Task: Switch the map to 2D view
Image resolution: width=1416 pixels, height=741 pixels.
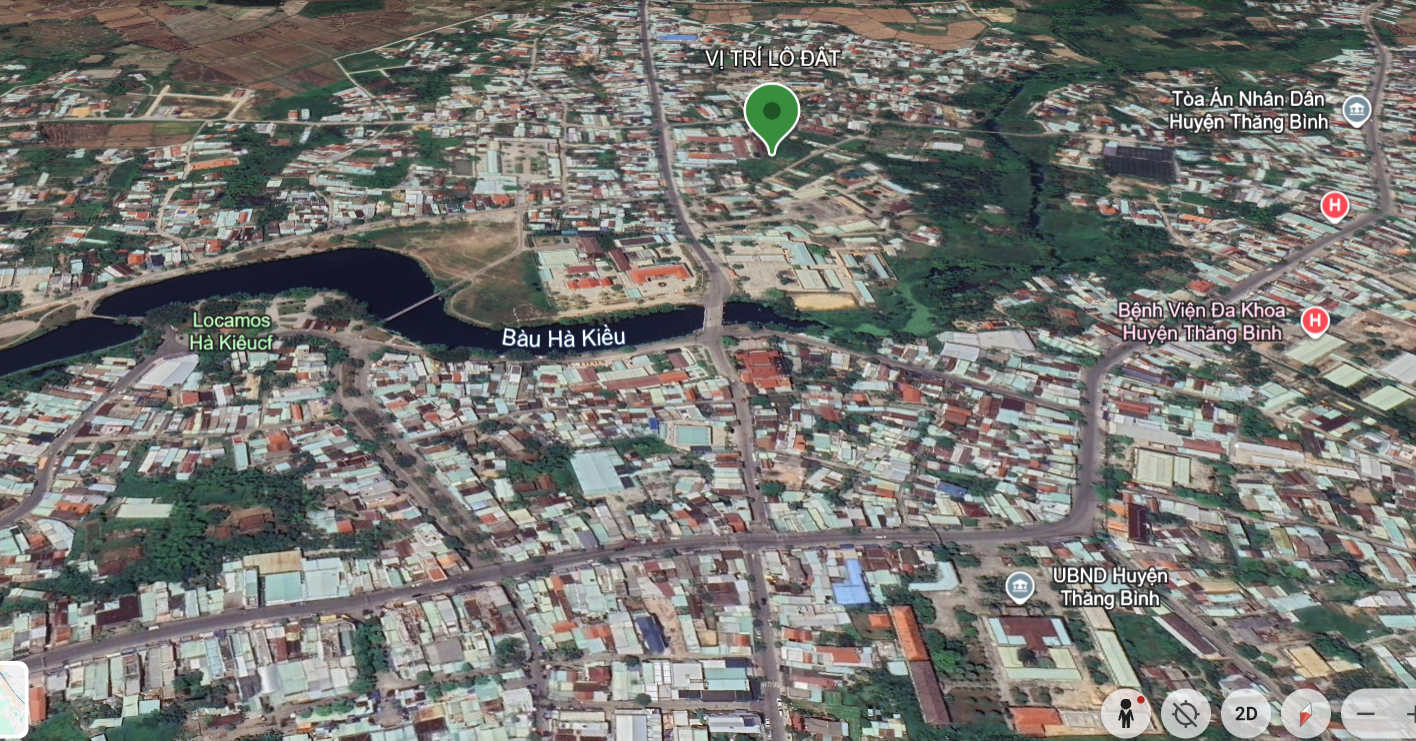Action: click(1246, 714)
